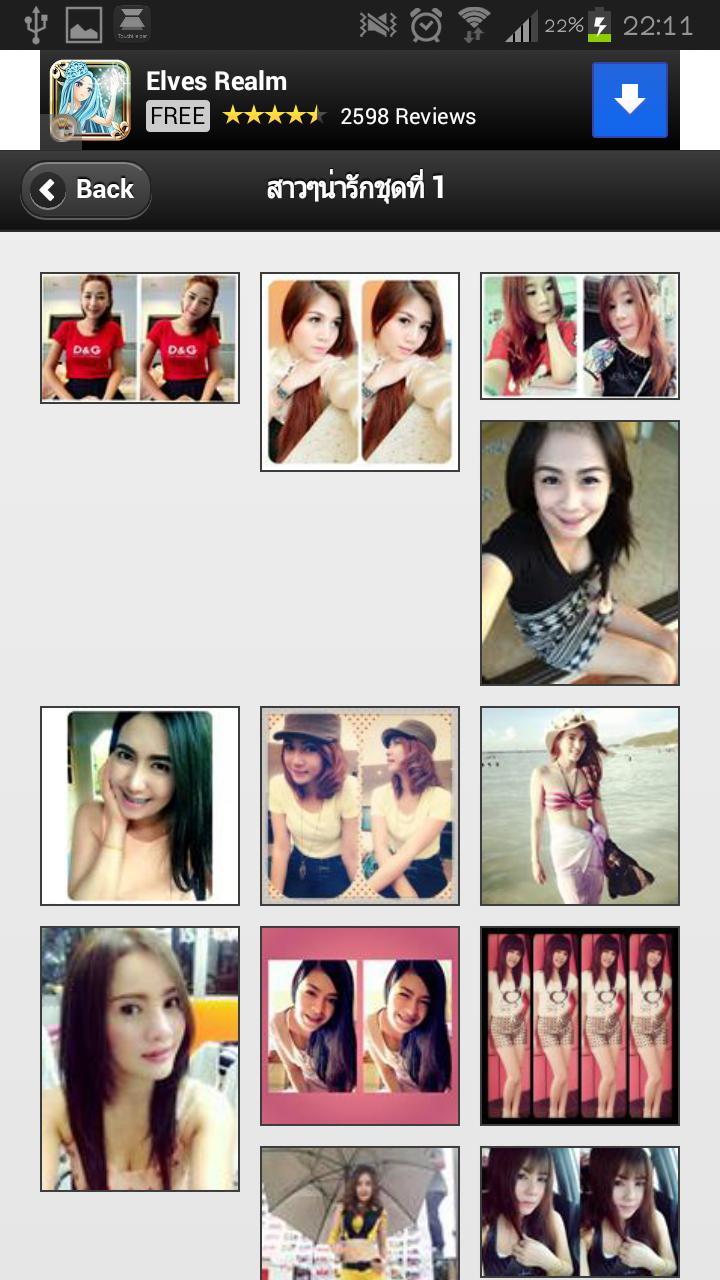This screenshot has width=720, height=1280.
Task: View the beach photo with straw hat
Action: [x=580, y=806]
